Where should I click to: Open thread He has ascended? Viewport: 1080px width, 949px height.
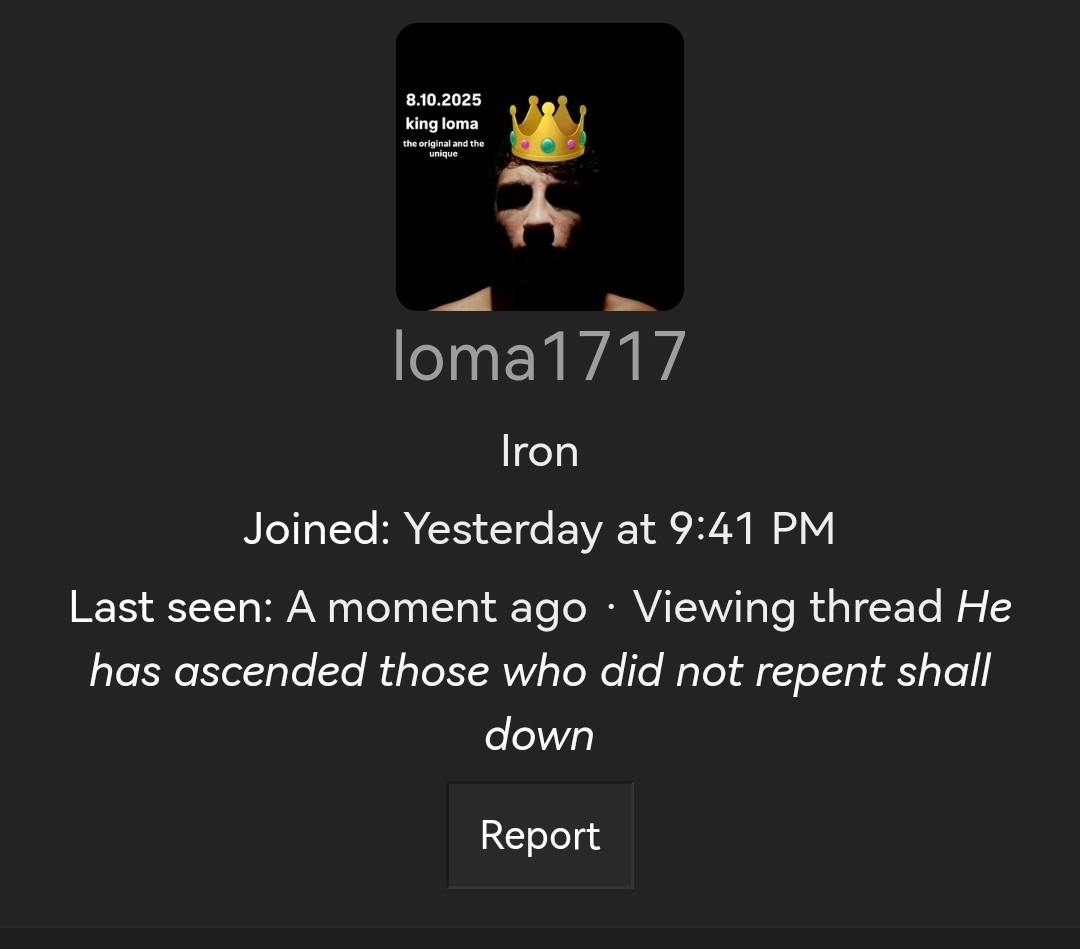539,671
